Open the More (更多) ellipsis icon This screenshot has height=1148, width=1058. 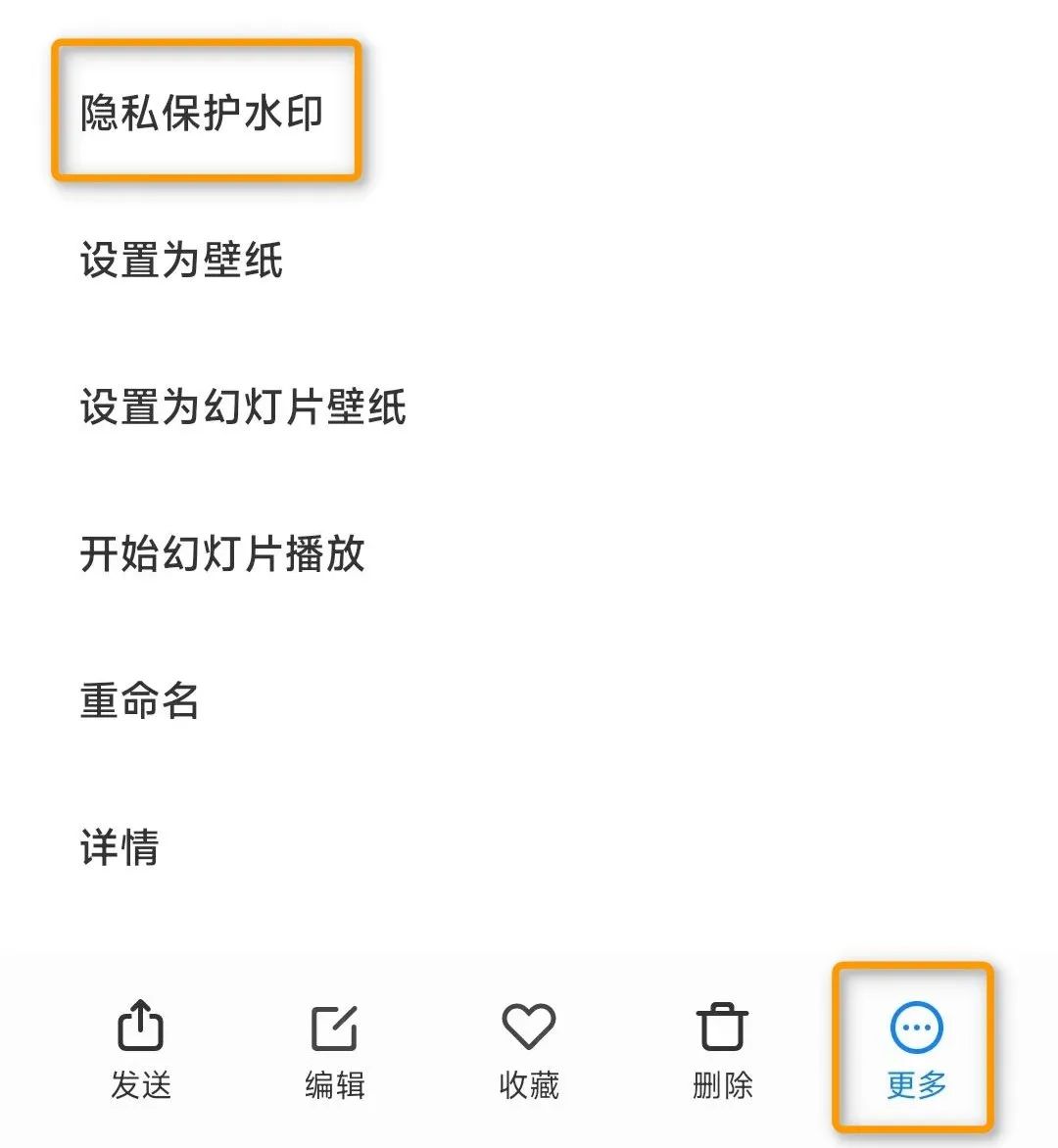tap(913, 1027)
